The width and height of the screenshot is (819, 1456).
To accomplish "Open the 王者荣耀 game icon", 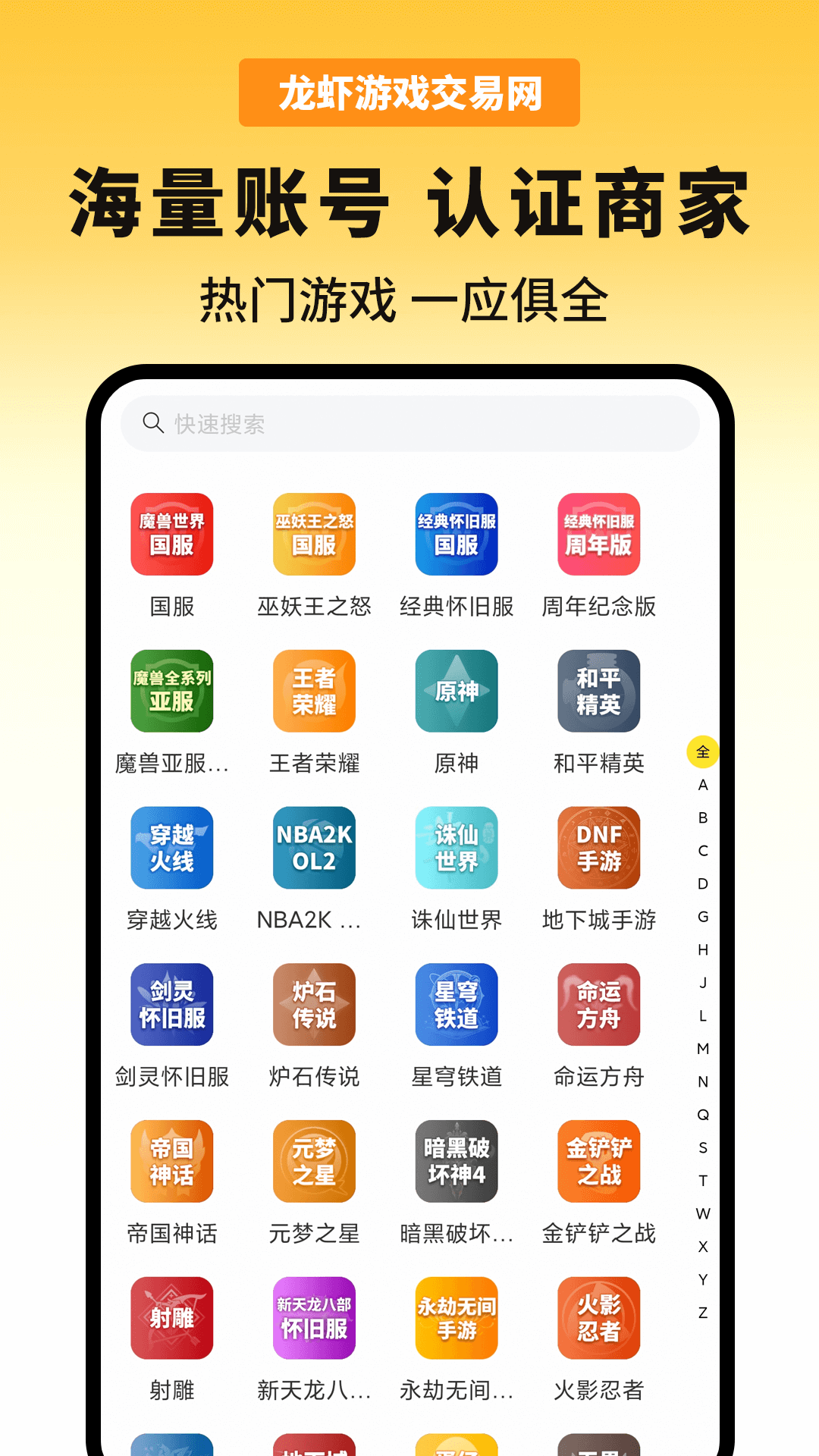I will coord(314,692).
